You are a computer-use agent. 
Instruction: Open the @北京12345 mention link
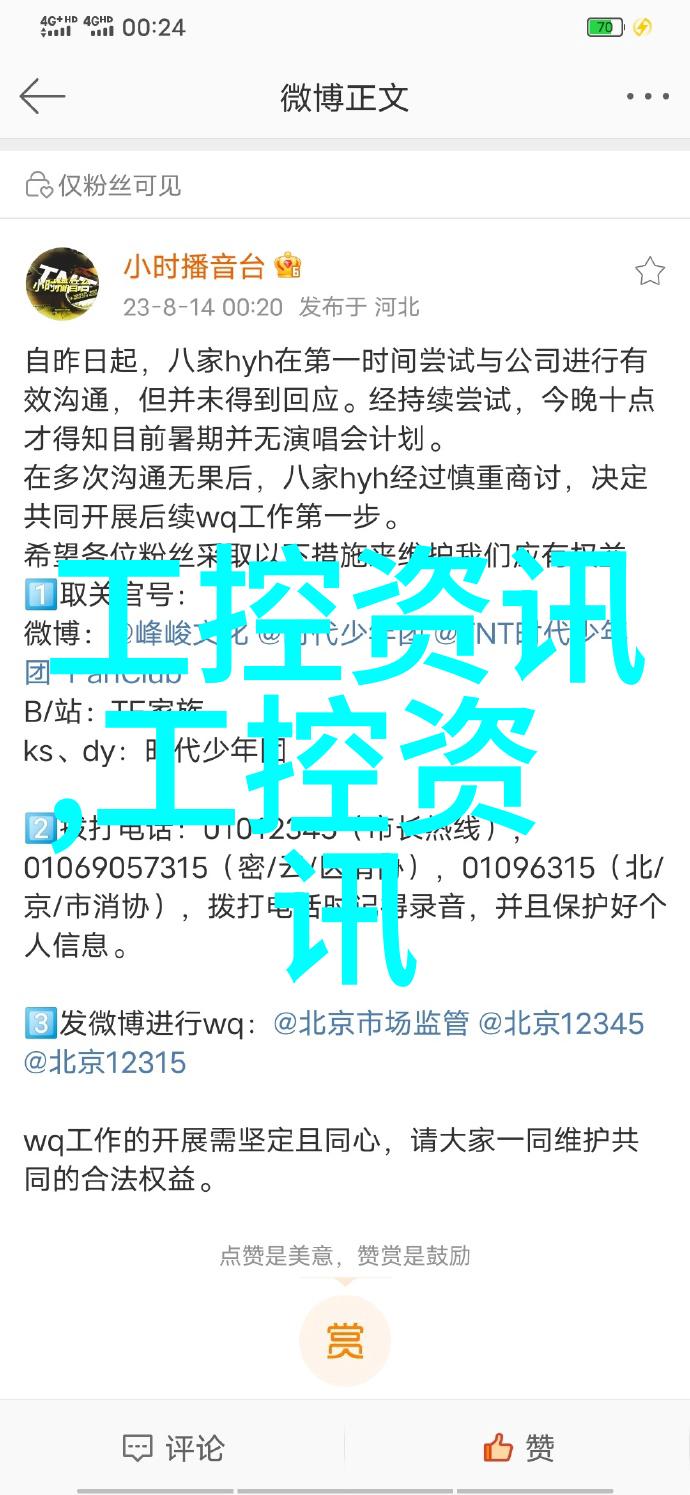click(x=561, y=1023)
